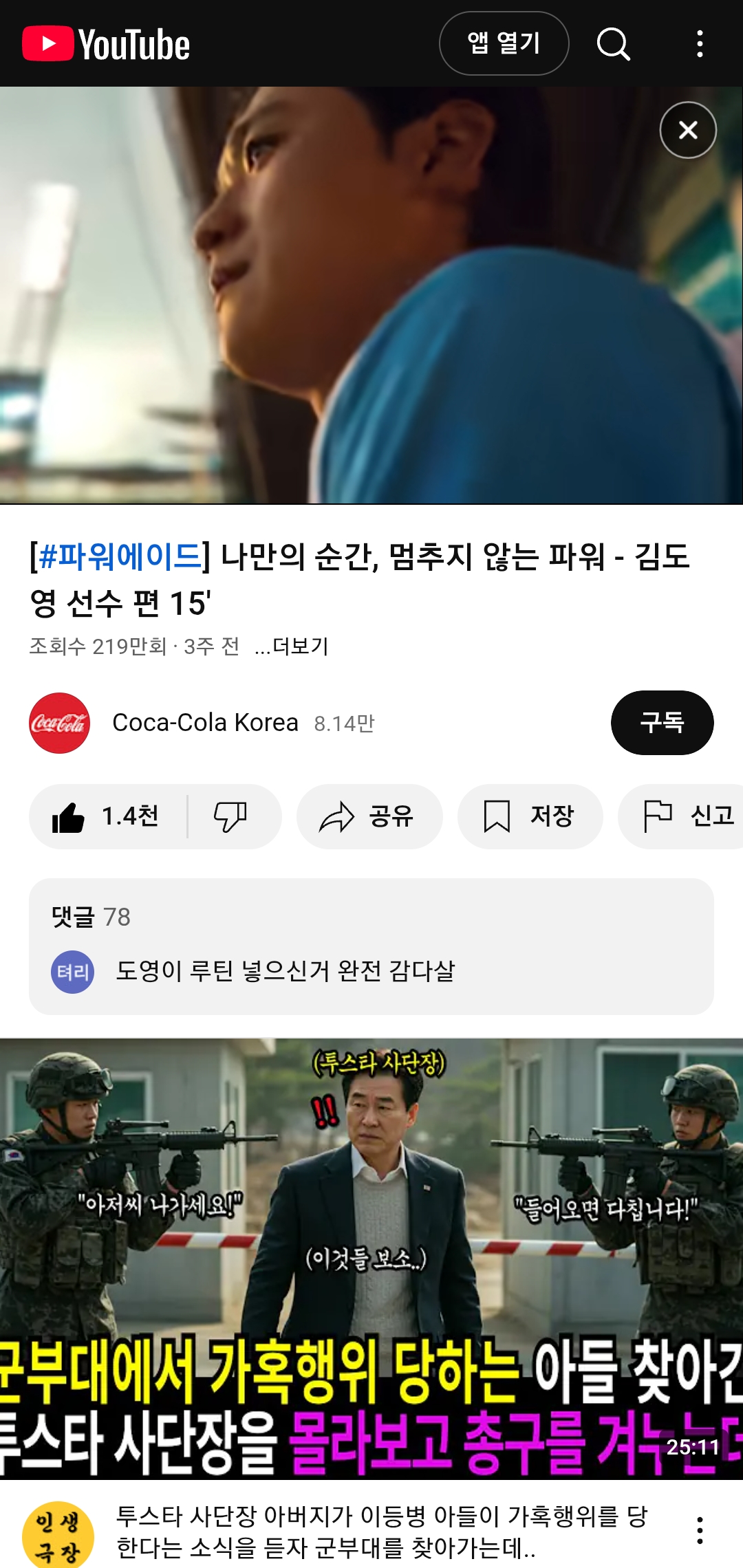
Task: Close the video player with X
Action: coord(688,130)
